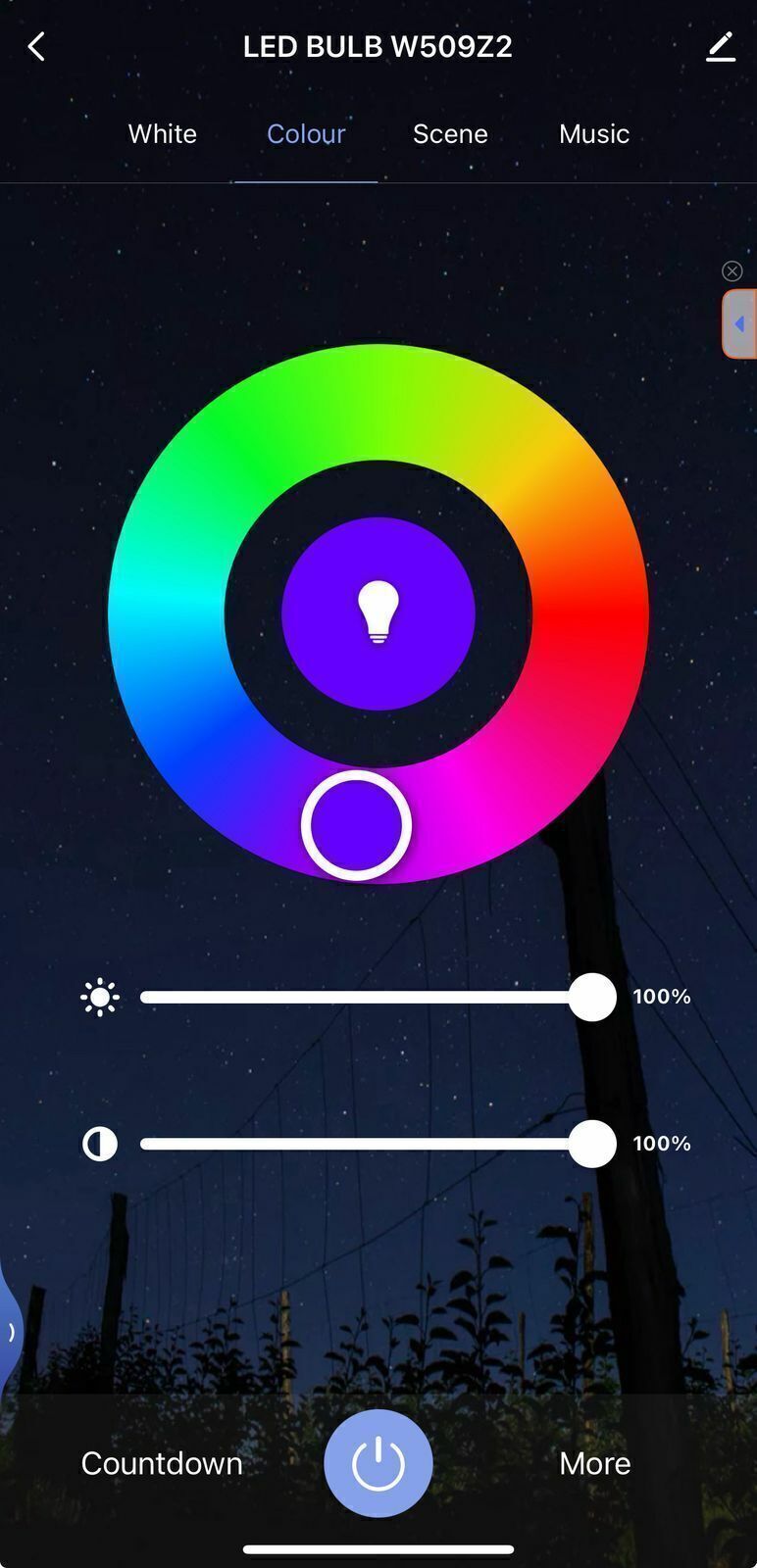Image resolution: width=757 pixels, height=1568 pixels.
Task: Switch to the Music tab
Action: tap(594, 134)
